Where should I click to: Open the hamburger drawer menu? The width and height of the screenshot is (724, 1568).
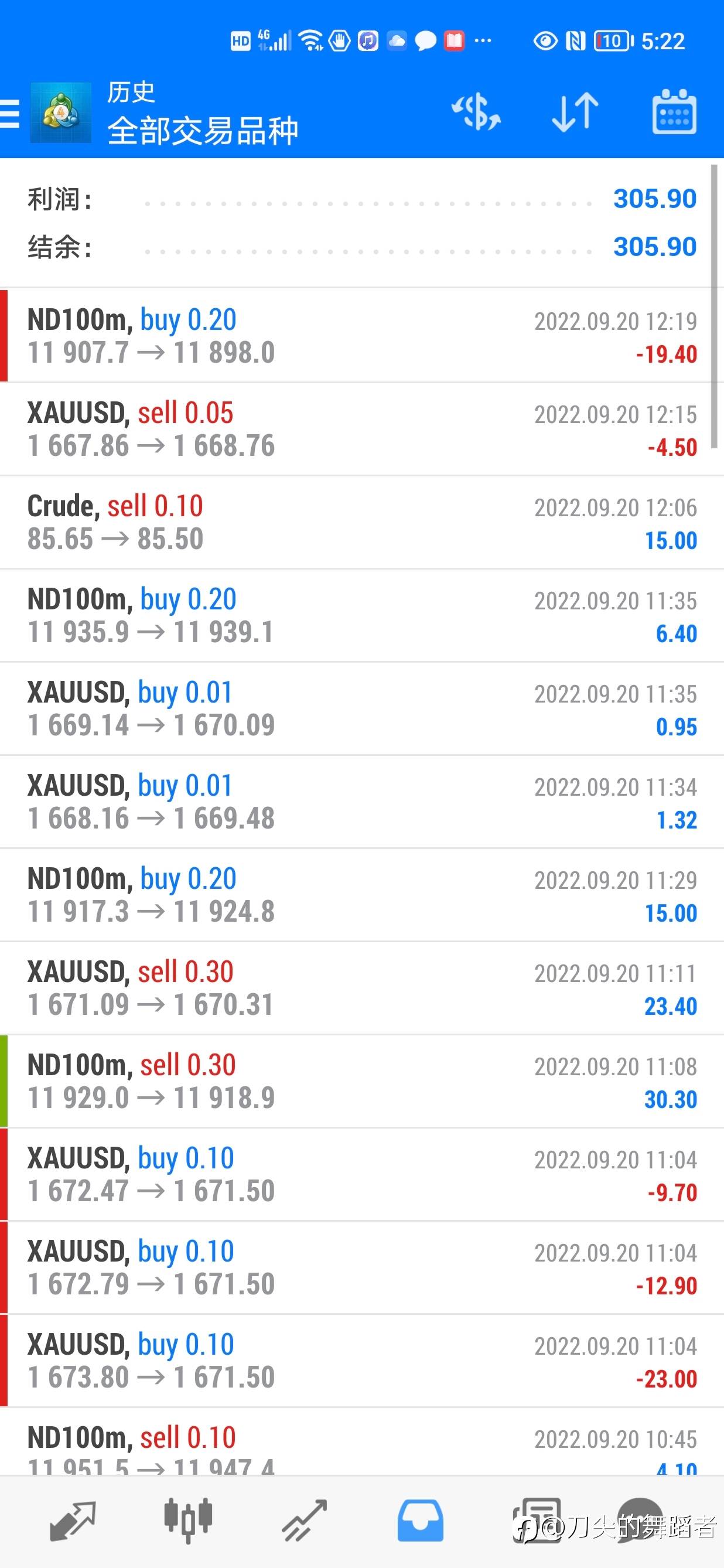10,113
